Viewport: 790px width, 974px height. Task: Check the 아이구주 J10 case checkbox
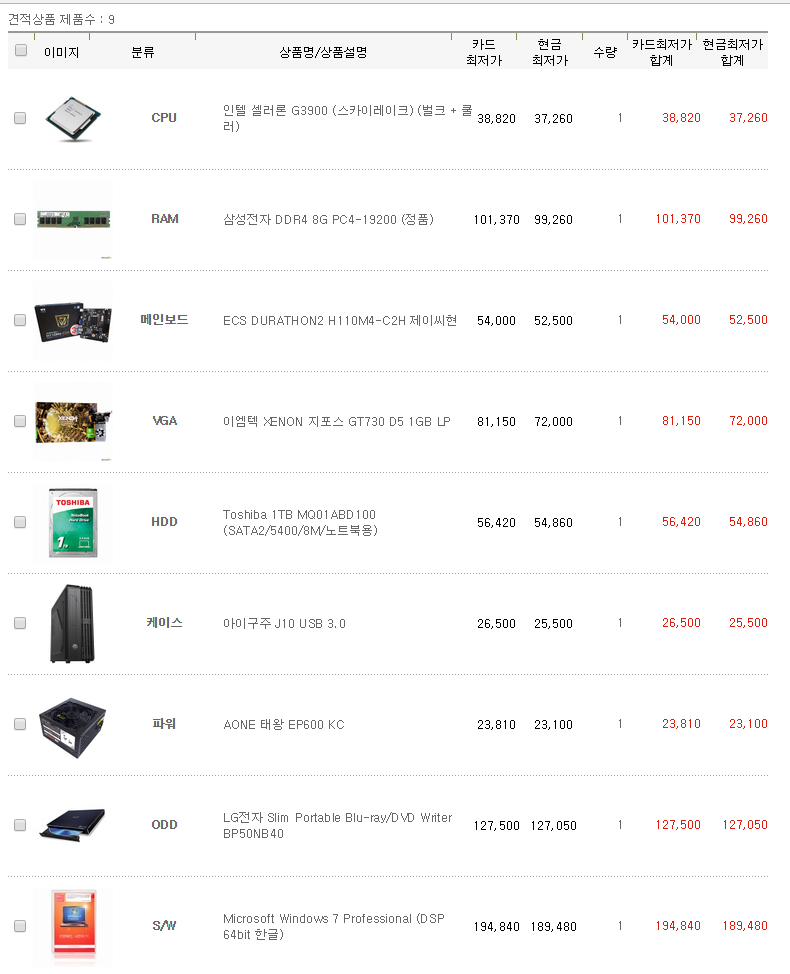(x=20, y=623)
